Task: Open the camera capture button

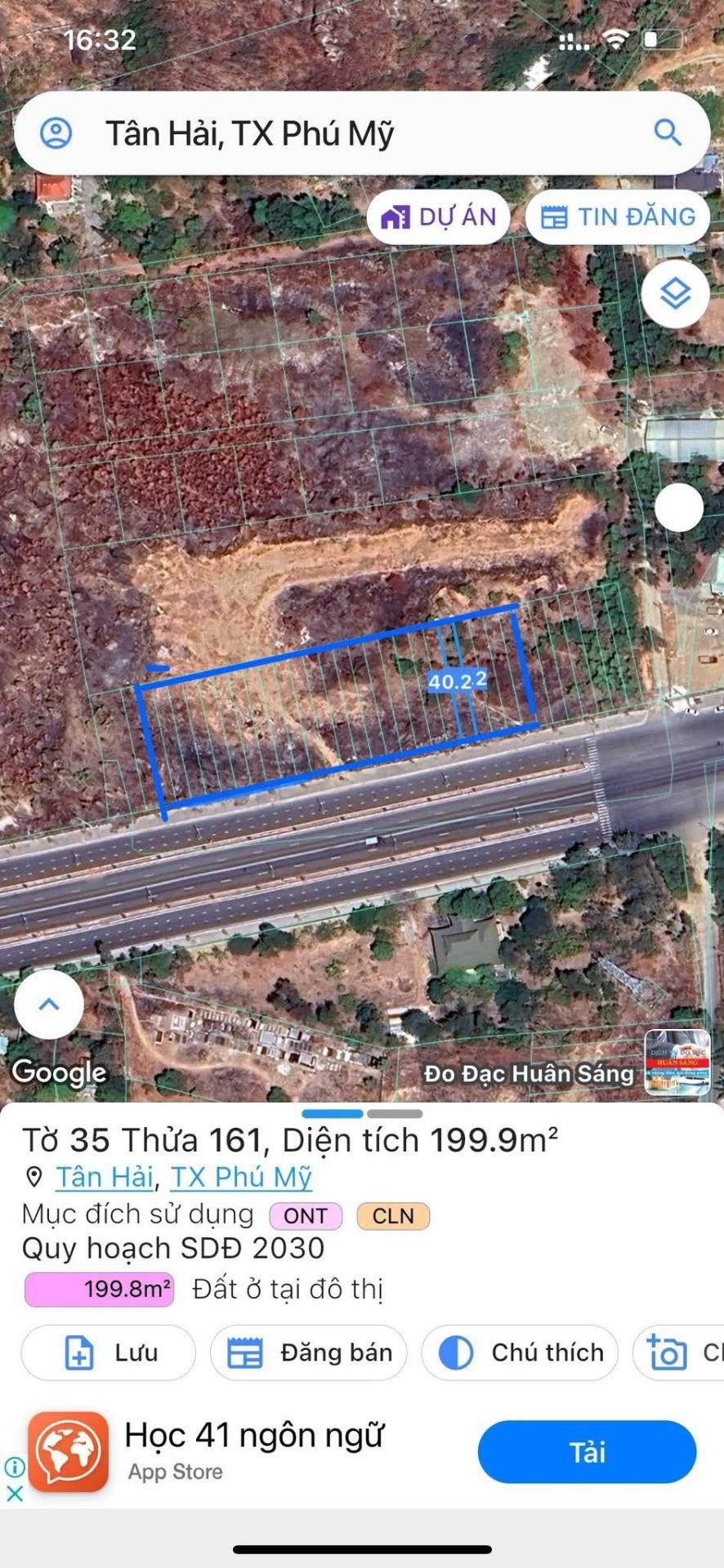Action: tap(678, 1353)
